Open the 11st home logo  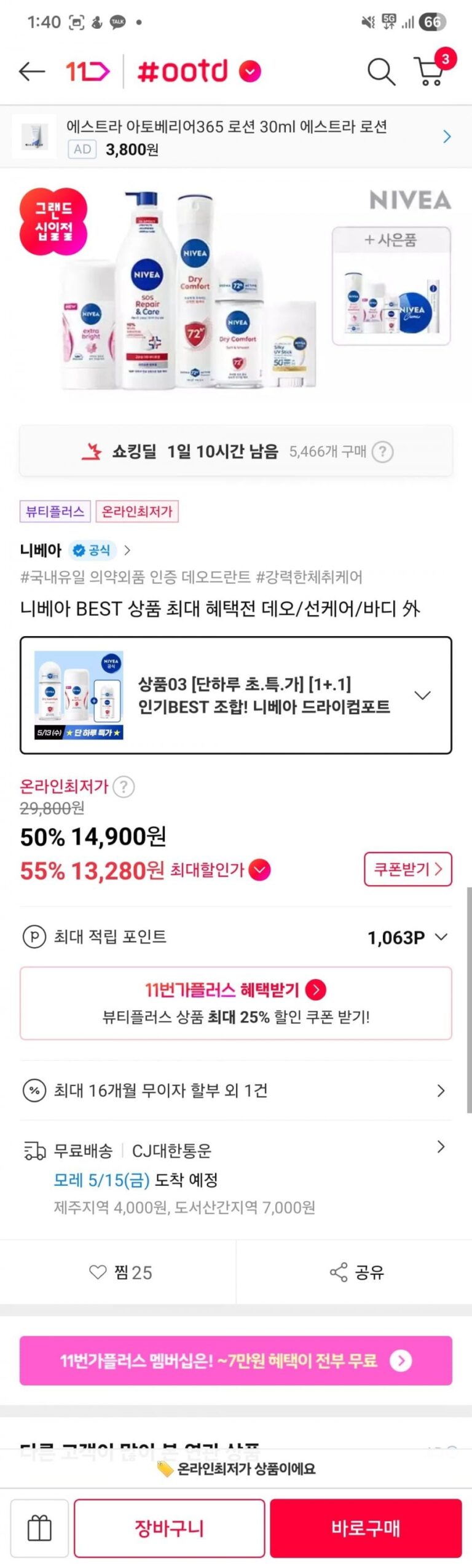click(x=88, y=71)
